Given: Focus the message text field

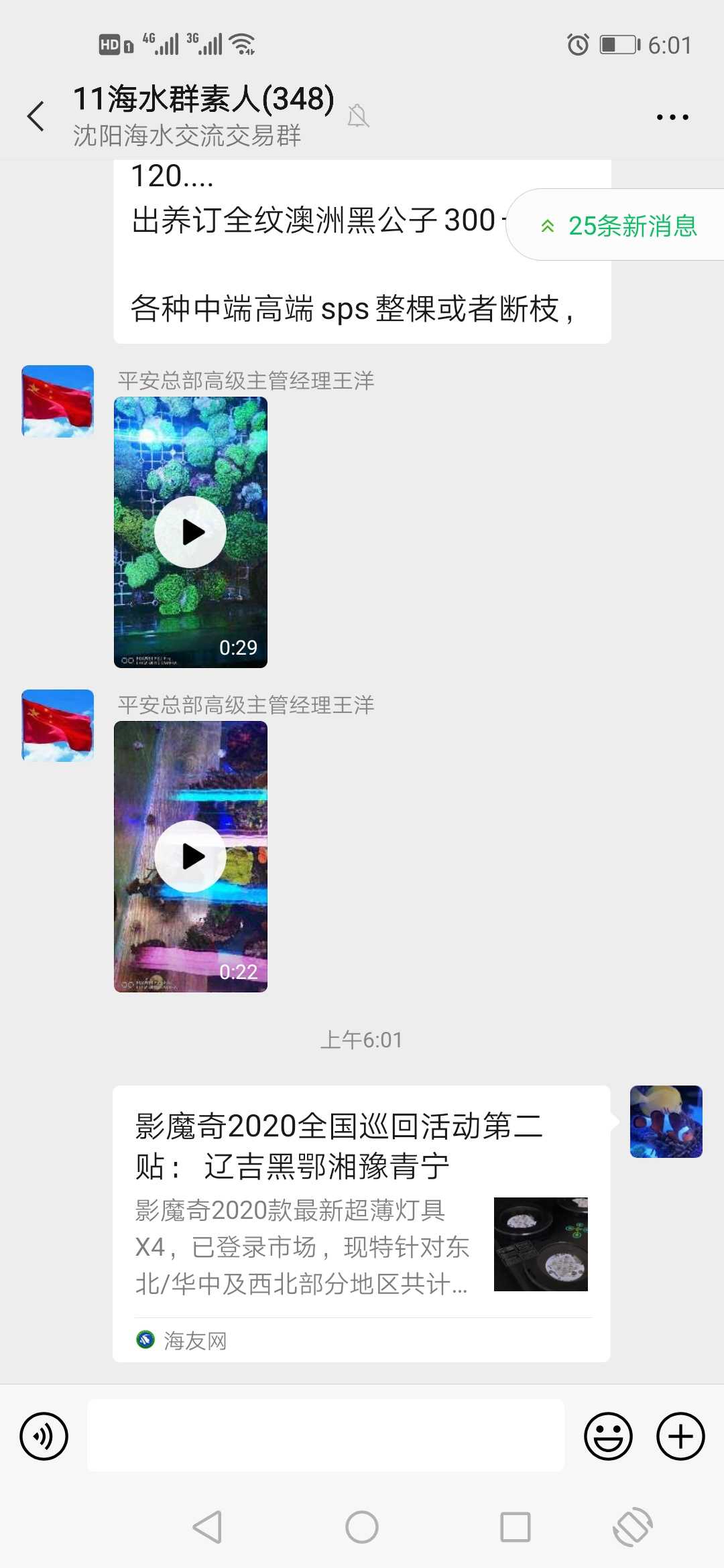Looking at the screenshot, I should point(326,1435).
